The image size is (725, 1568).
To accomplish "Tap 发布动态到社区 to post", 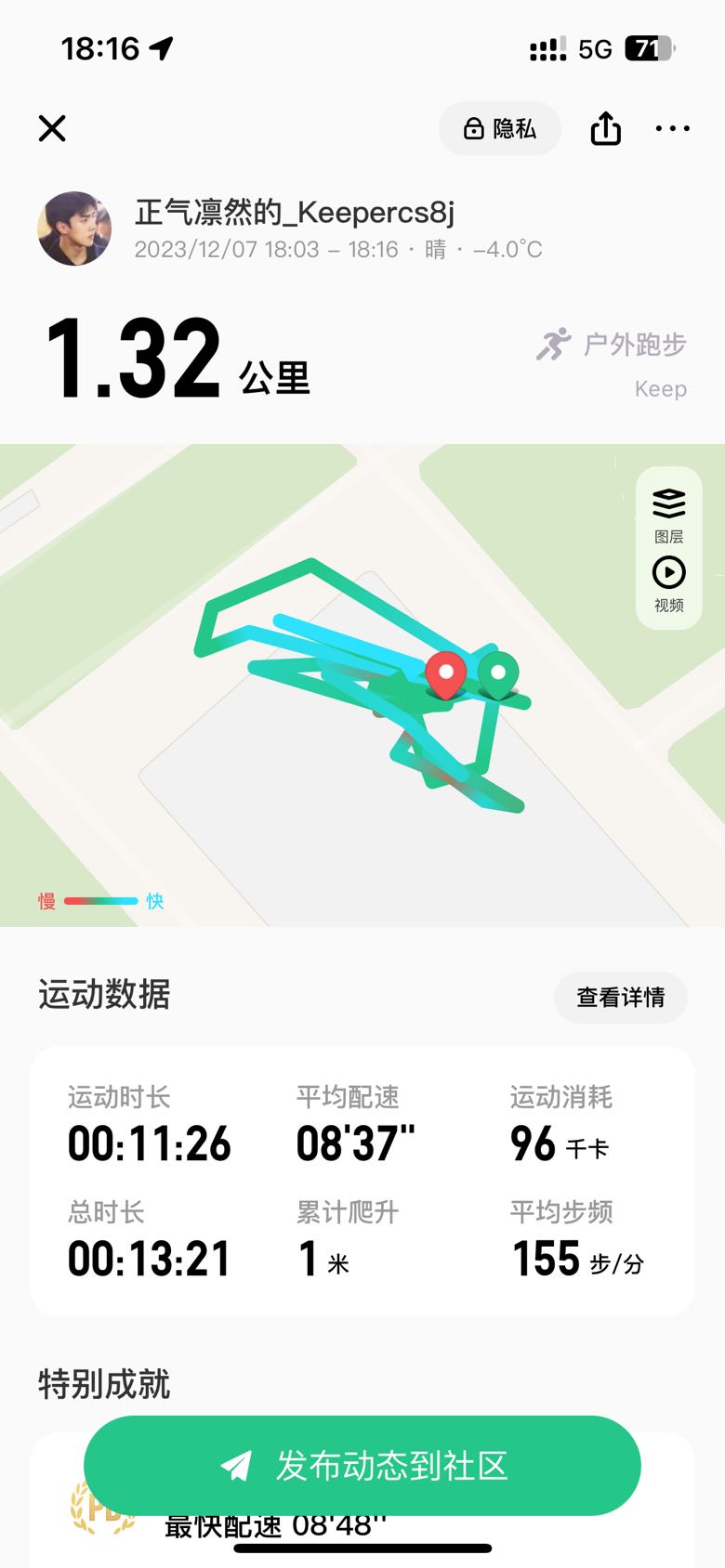I will tap(362, 1466).
